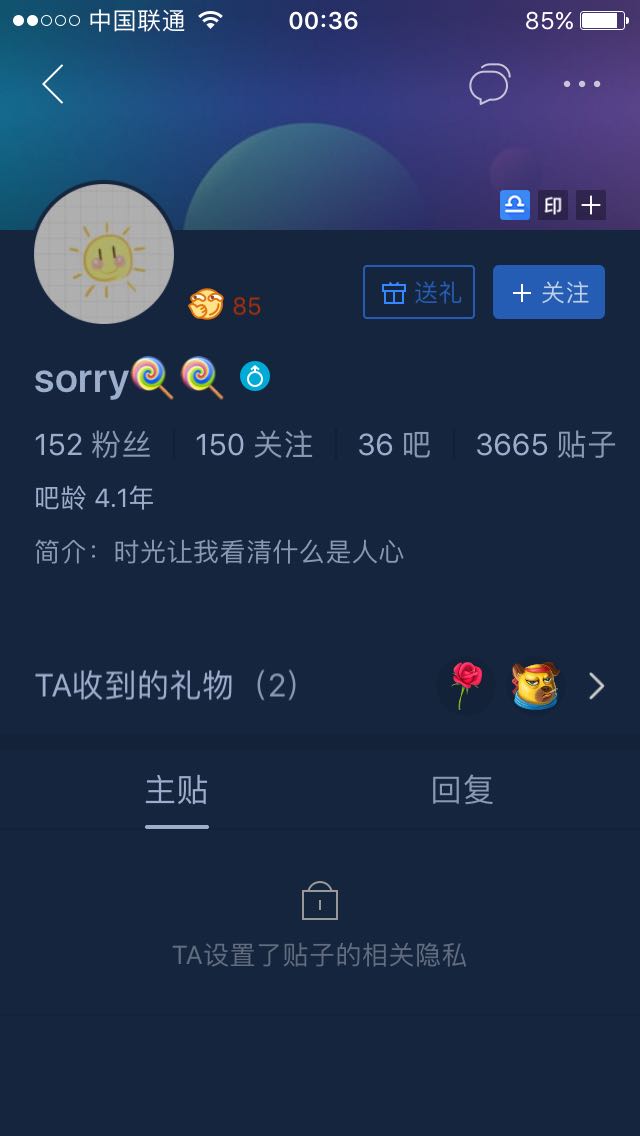Switch to the 回复 tab

[x=462, y=790]
